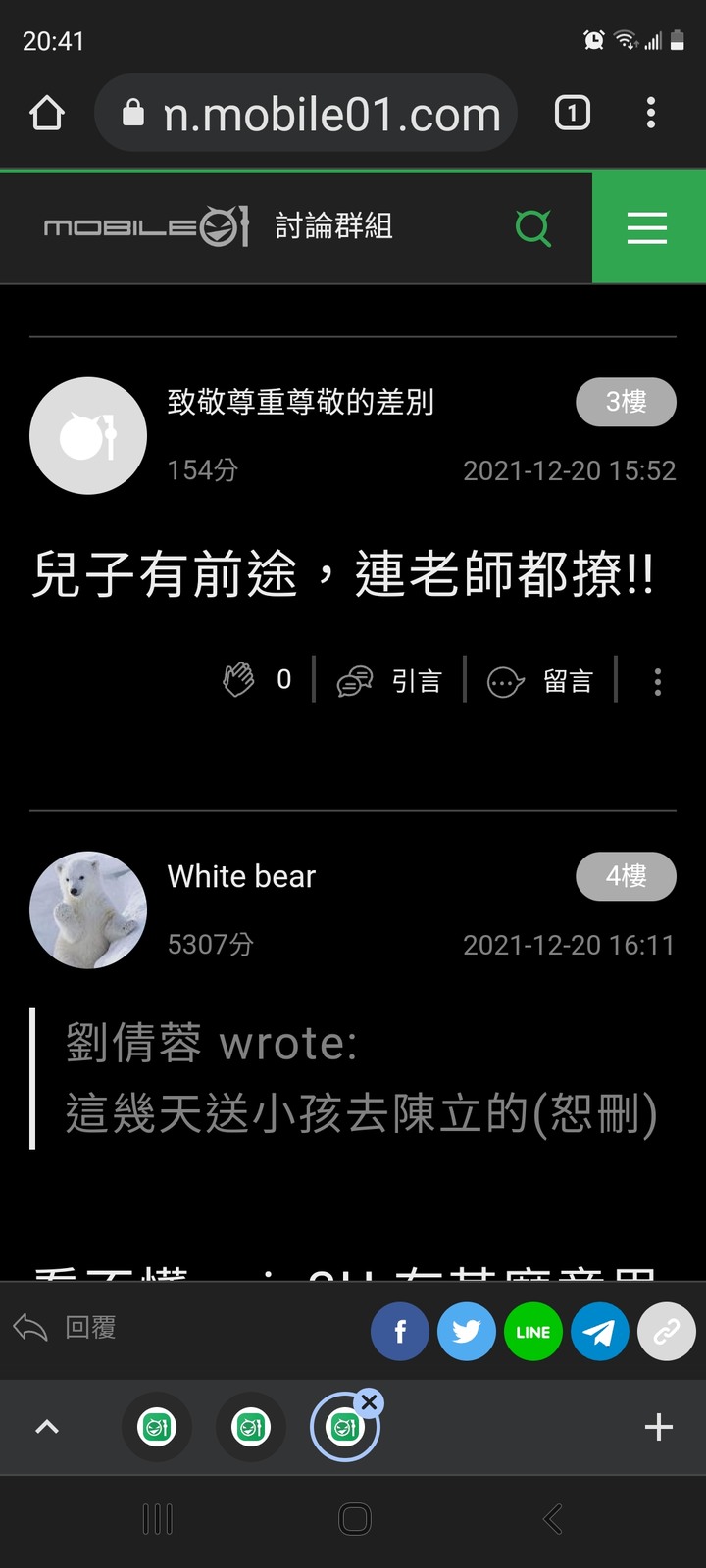Share the thread via LINE

pos(532,1332)
